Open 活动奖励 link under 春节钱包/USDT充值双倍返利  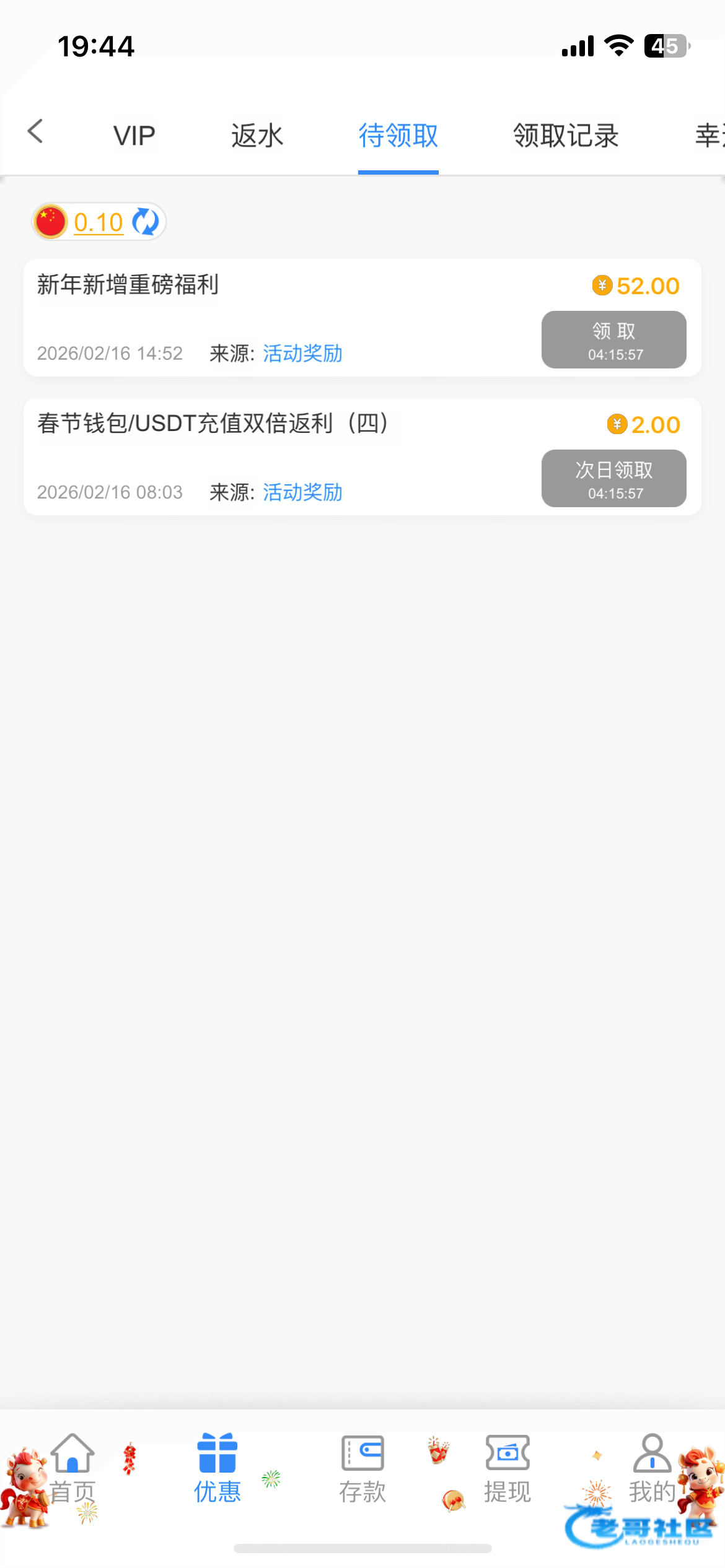[302, 492]
